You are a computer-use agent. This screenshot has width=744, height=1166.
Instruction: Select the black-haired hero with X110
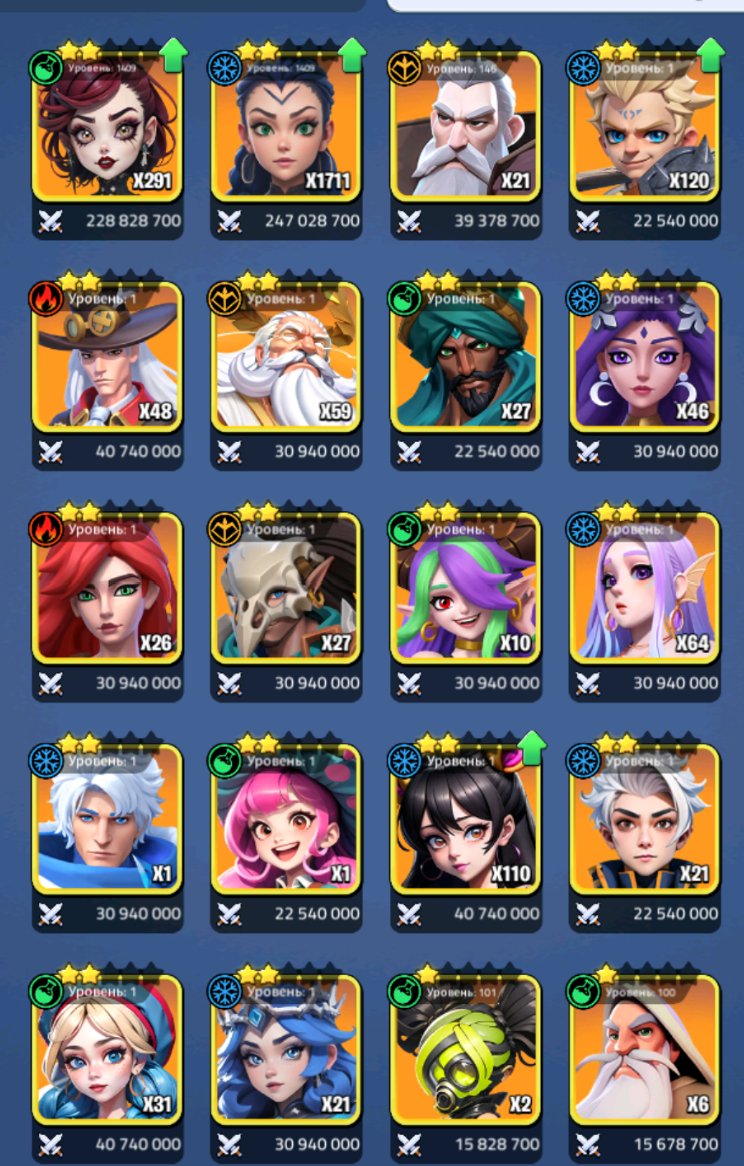pyautogui.click(x=466, y=818)
